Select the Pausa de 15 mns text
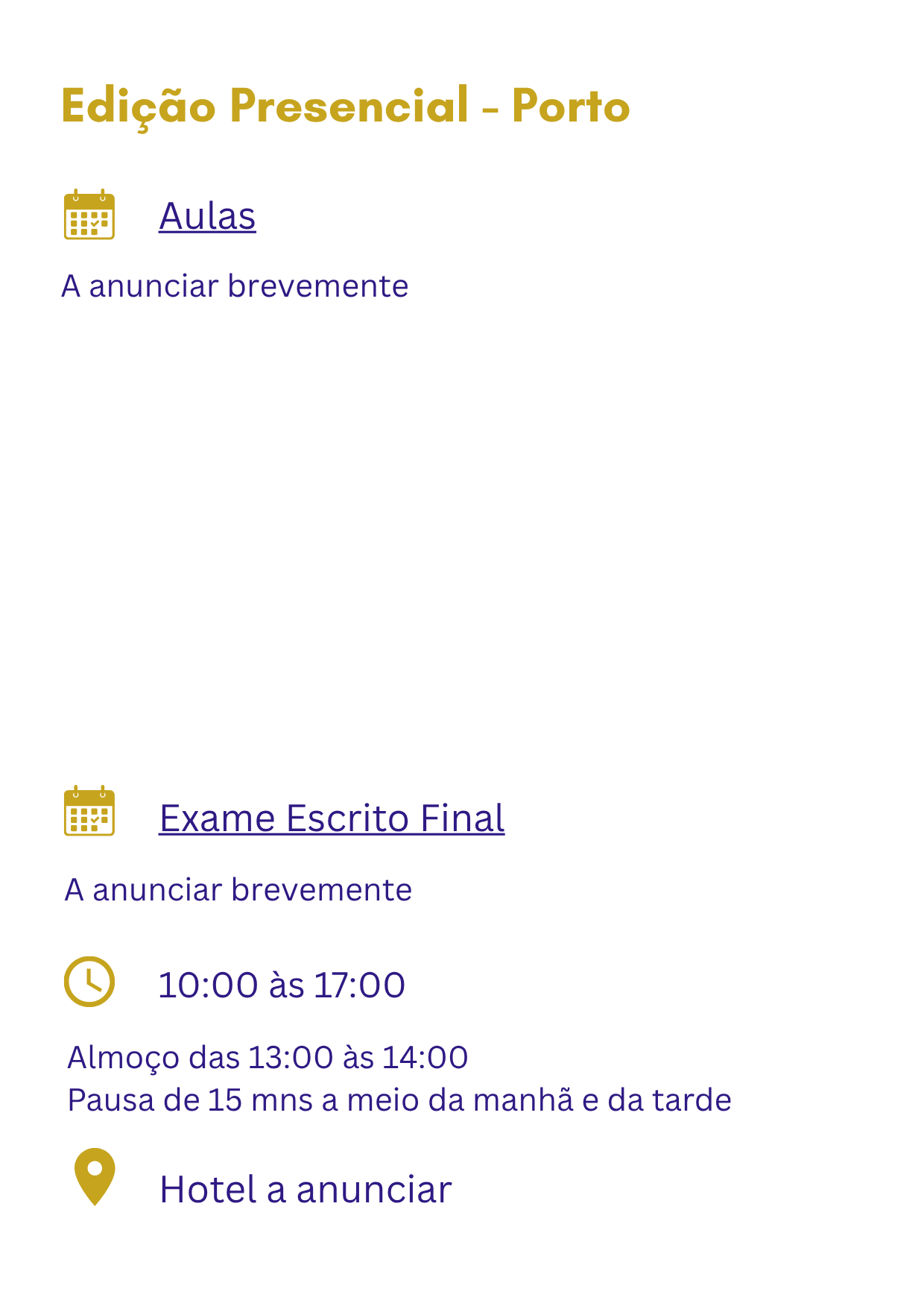Image resolution: width=924 pixels, height=1303 pixels. (x=399, y=1098)
